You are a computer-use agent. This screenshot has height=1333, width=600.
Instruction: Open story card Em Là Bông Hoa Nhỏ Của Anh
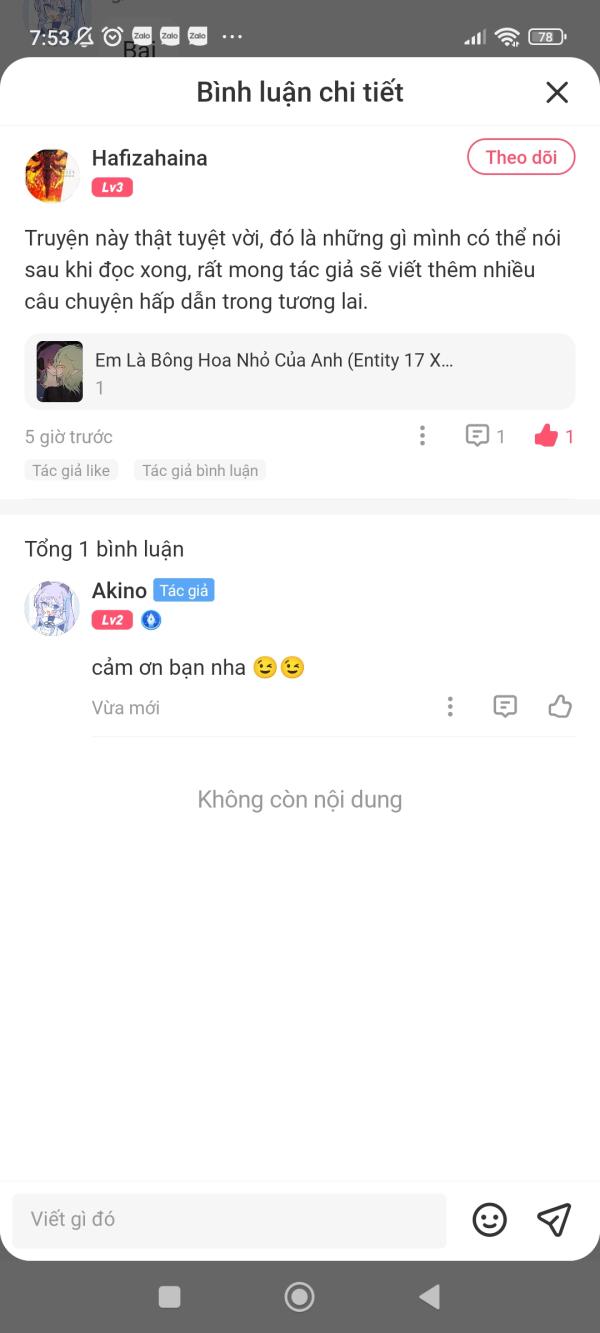(299, 372)
